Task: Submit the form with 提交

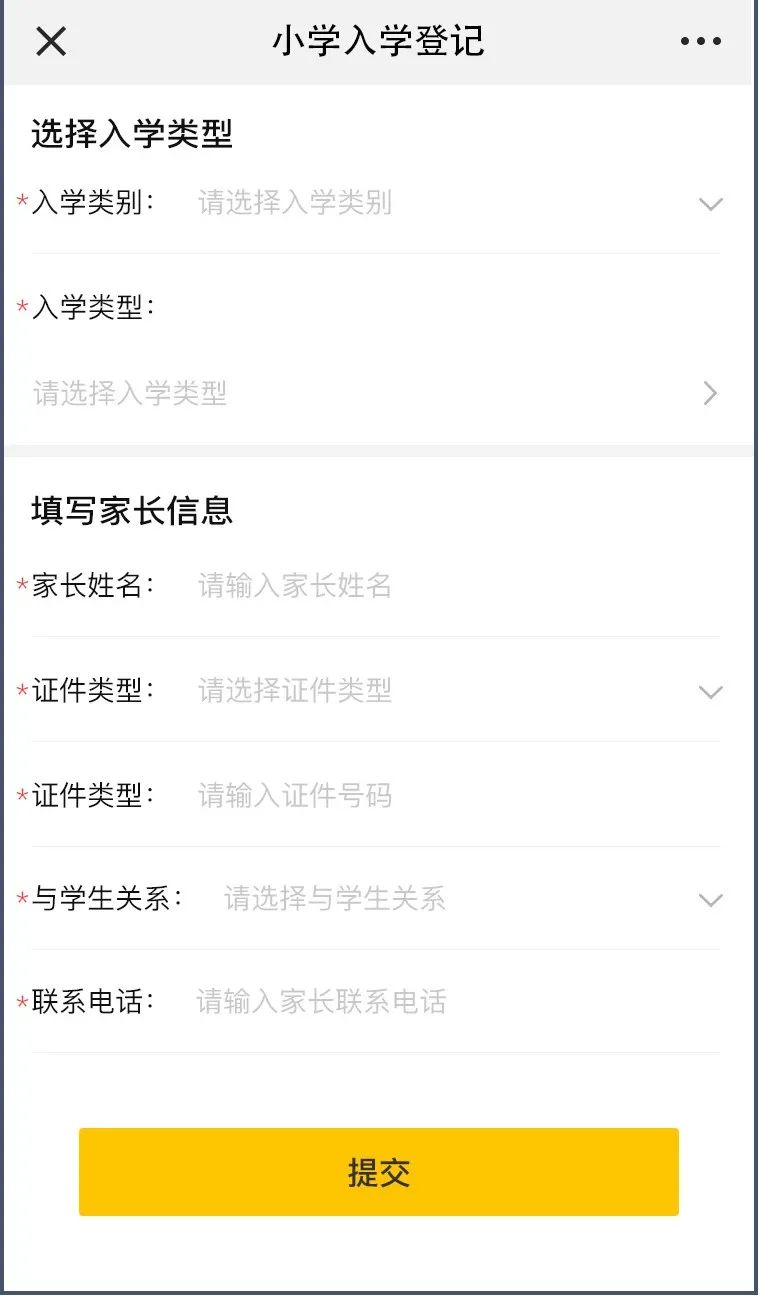Action: pyautogui.click(x=378, y=1172)
